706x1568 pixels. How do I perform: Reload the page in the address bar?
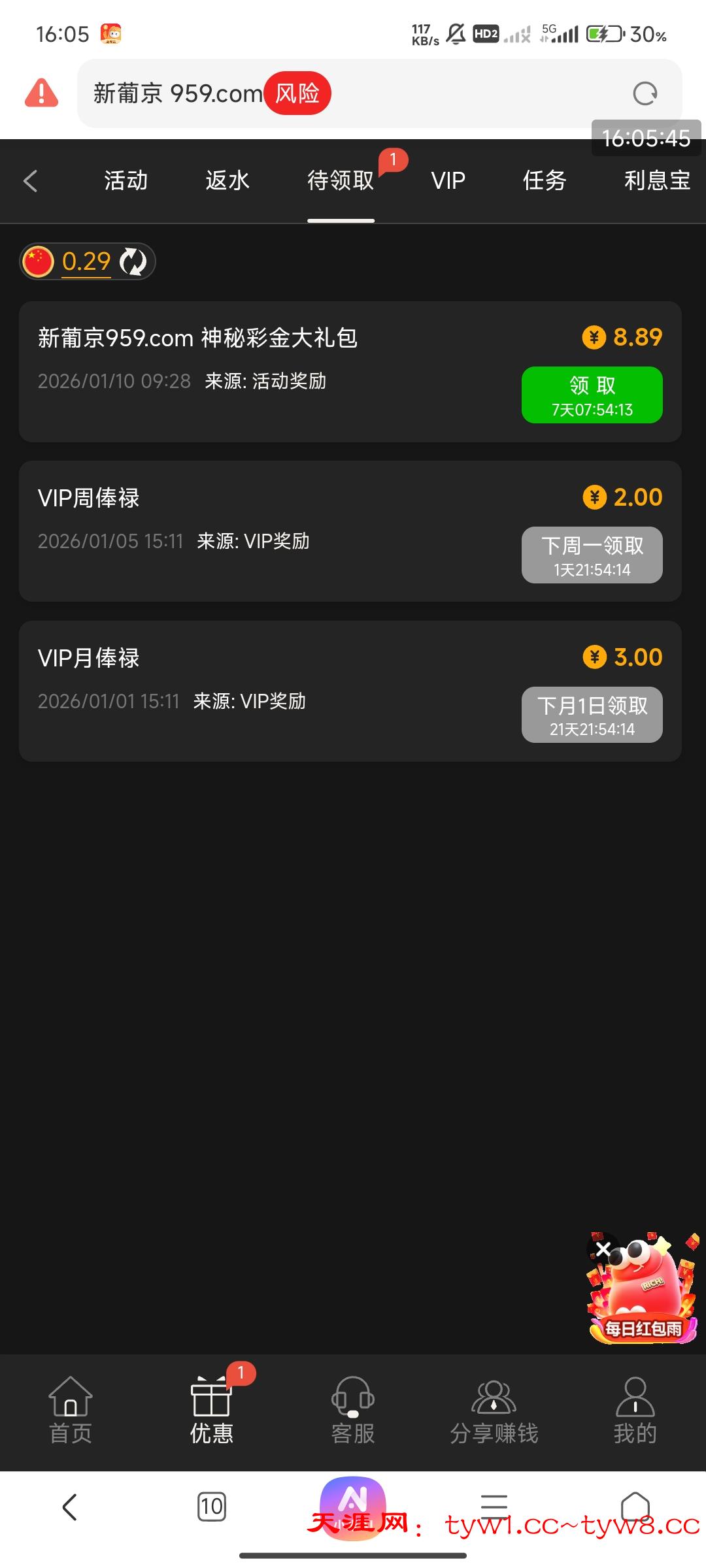point(645,94)
